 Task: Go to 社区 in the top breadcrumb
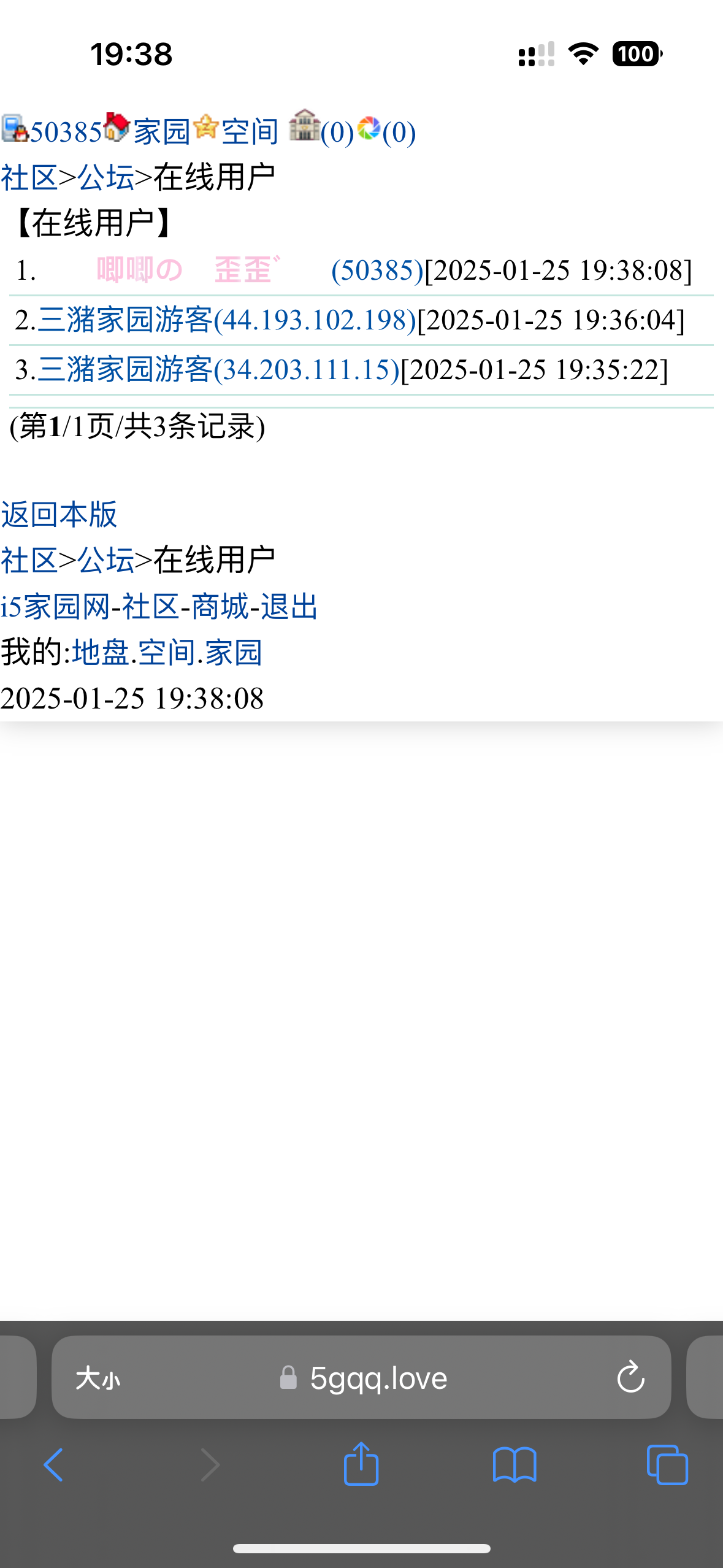click(29, 178)
